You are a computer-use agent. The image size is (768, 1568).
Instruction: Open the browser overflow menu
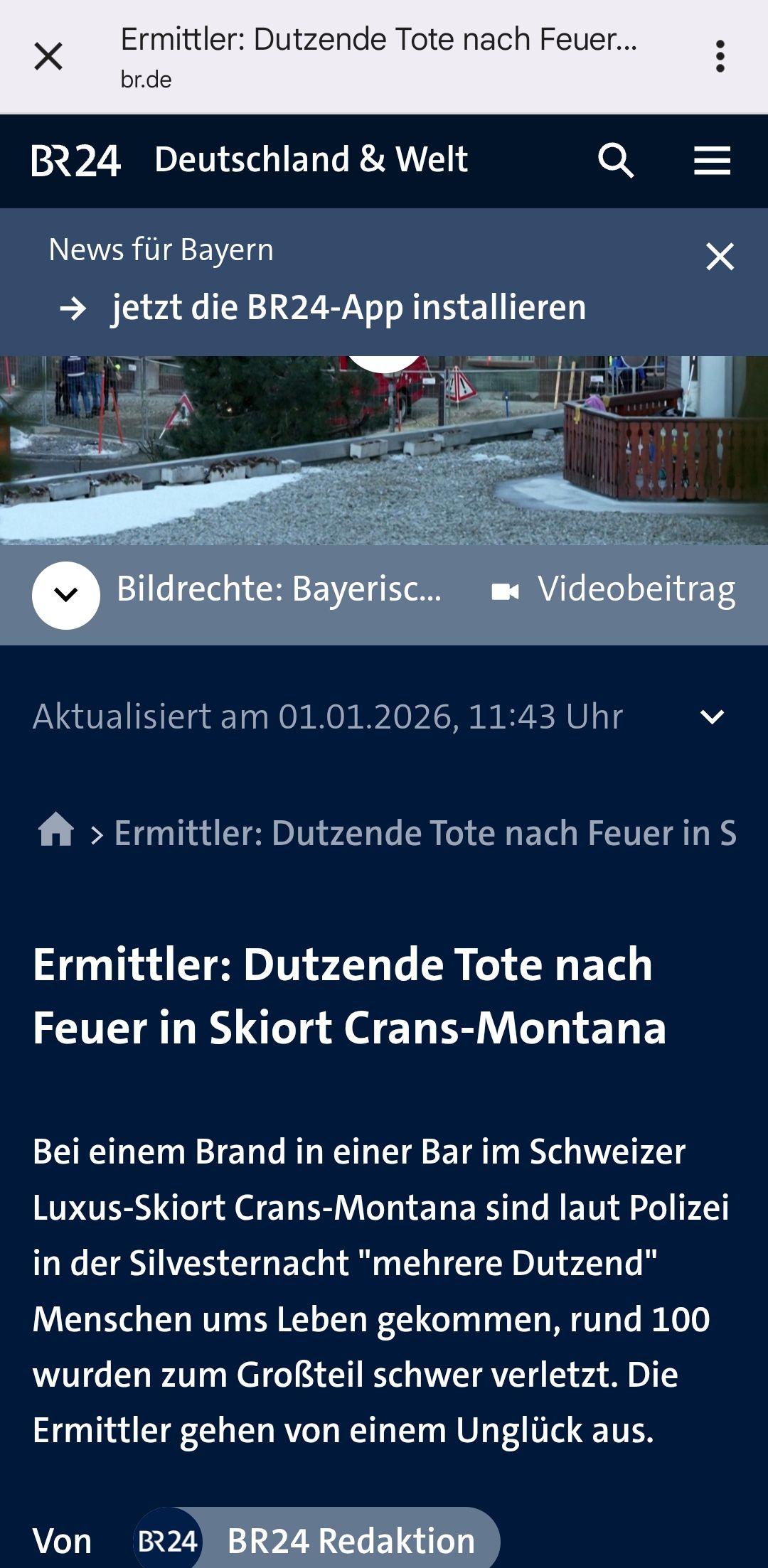[720, 56]
